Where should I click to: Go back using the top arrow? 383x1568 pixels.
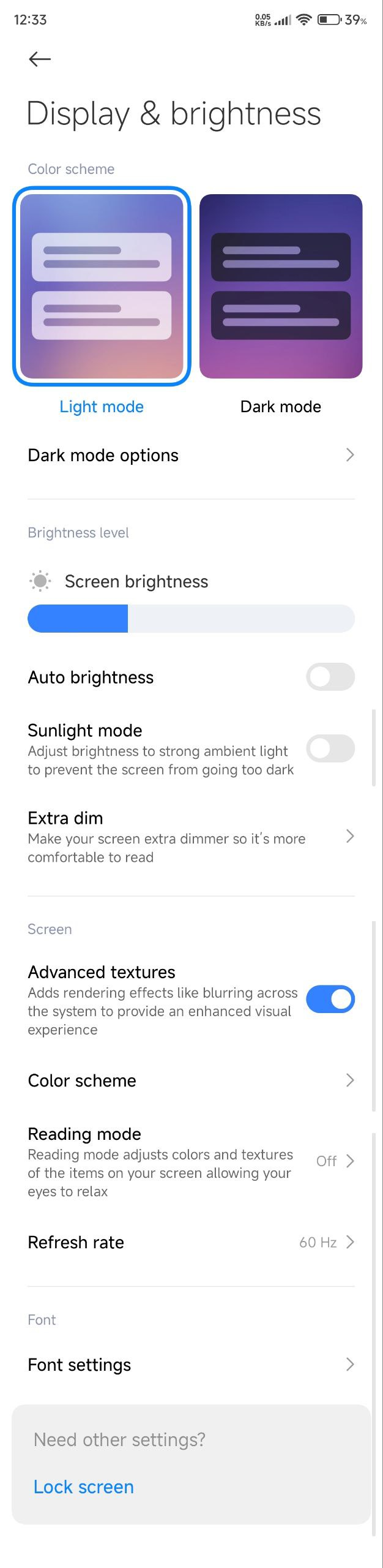pos(40,59)
